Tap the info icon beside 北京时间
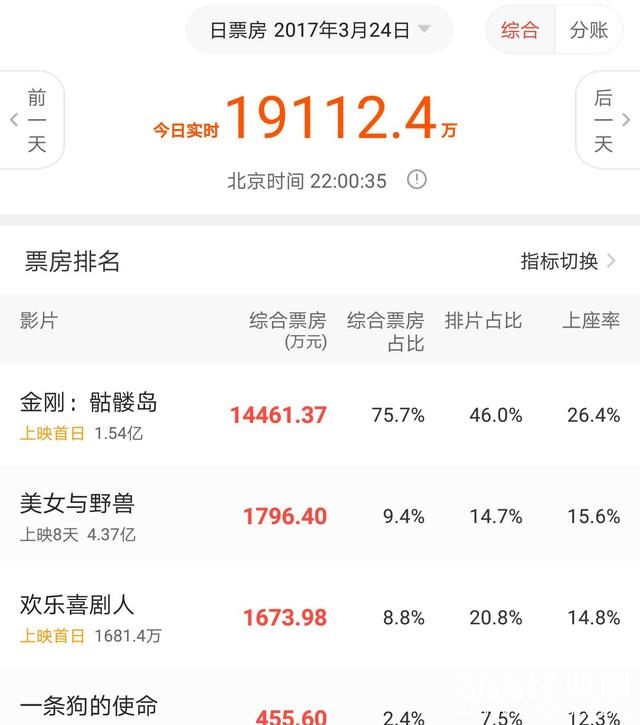This screenshot has height=725, width=640. (x=417, y=180)
